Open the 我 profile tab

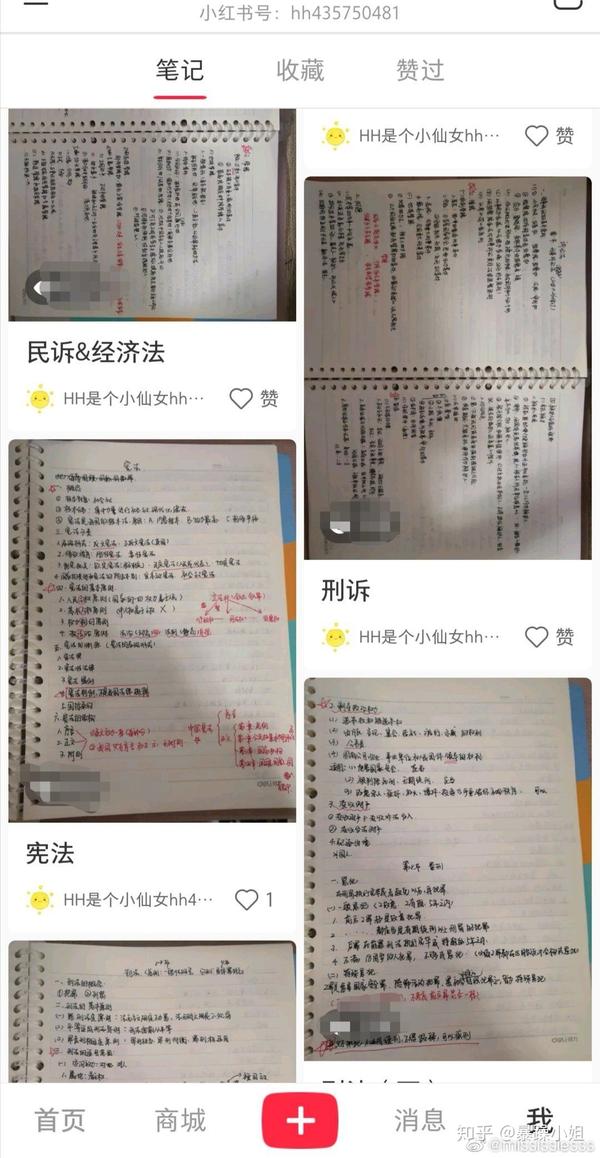[x=539, y=1118]
